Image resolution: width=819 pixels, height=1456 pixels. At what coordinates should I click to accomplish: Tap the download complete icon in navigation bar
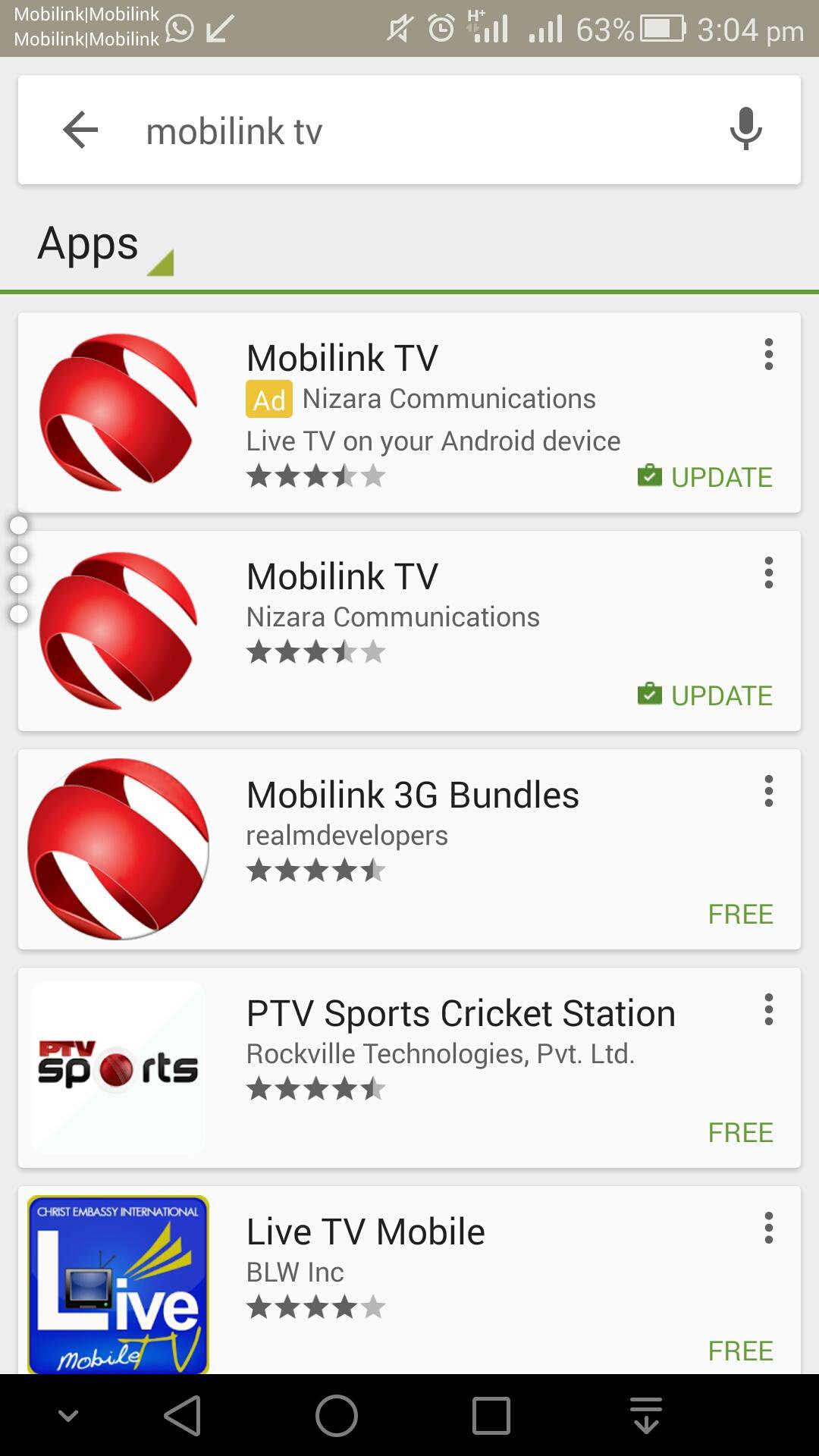click(x=645, y=1415)
